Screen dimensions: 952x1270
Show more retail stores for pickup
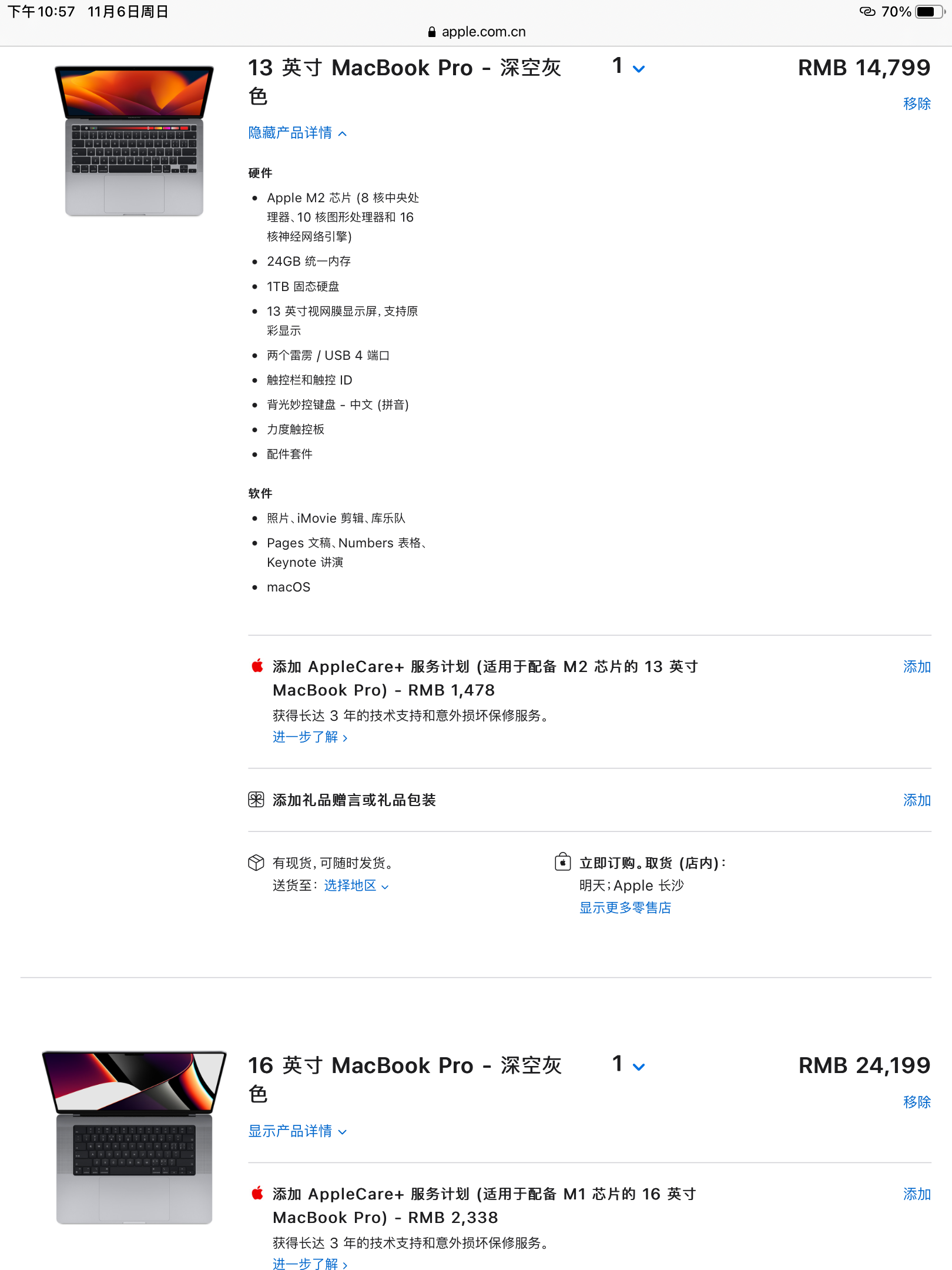coord(625,908)
